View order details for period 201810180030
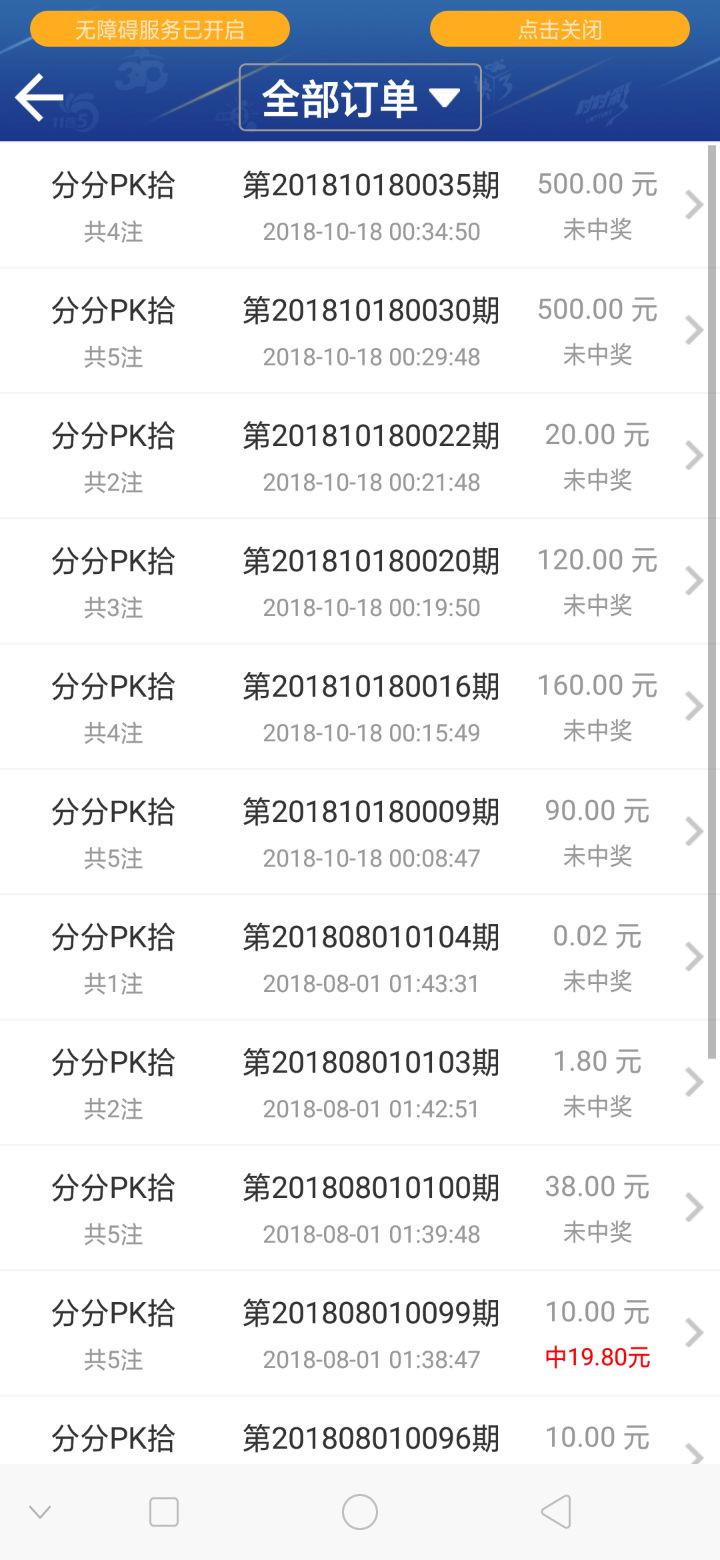Image resolution: width=720 pixels, height=1560 pixels. (x=360, y=331)
